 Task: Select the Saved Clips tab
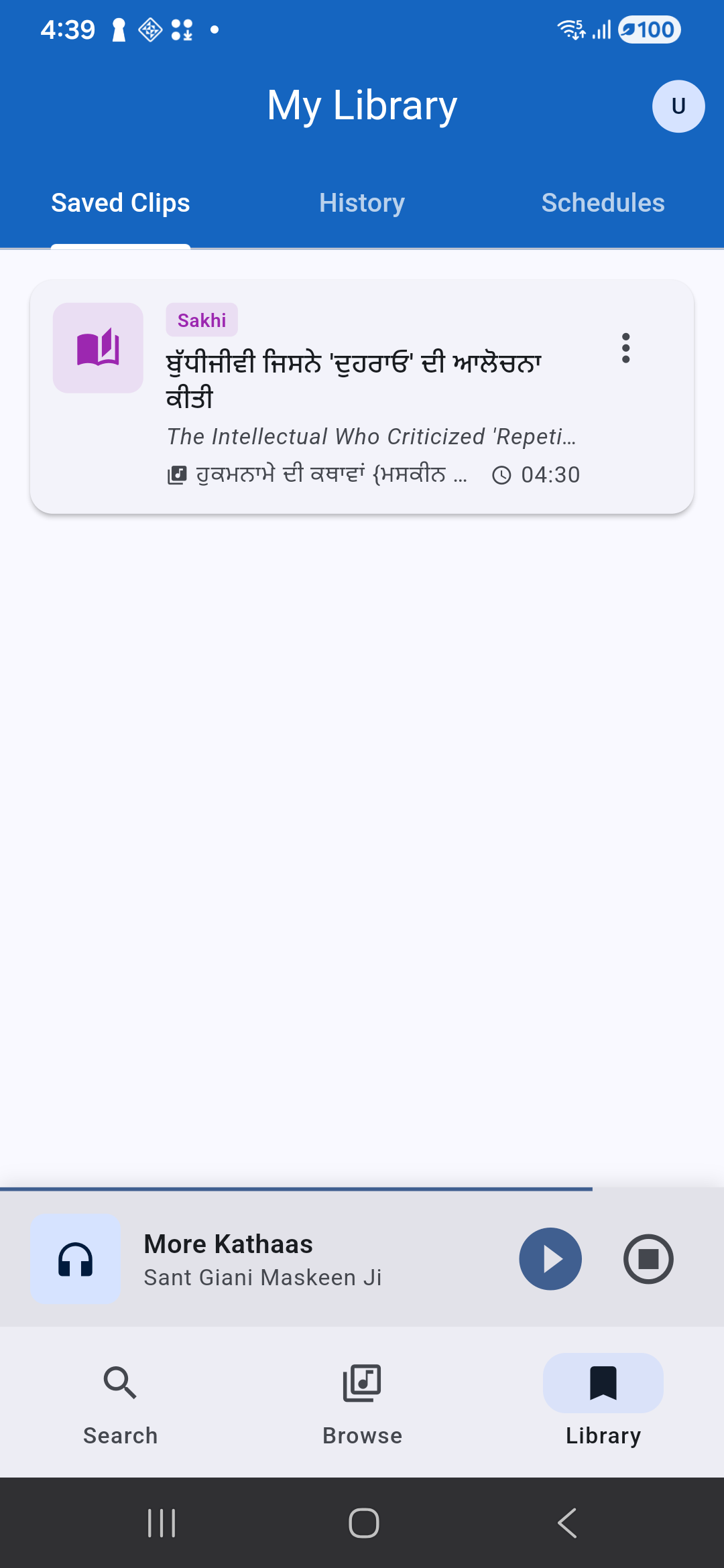(121, 203)
